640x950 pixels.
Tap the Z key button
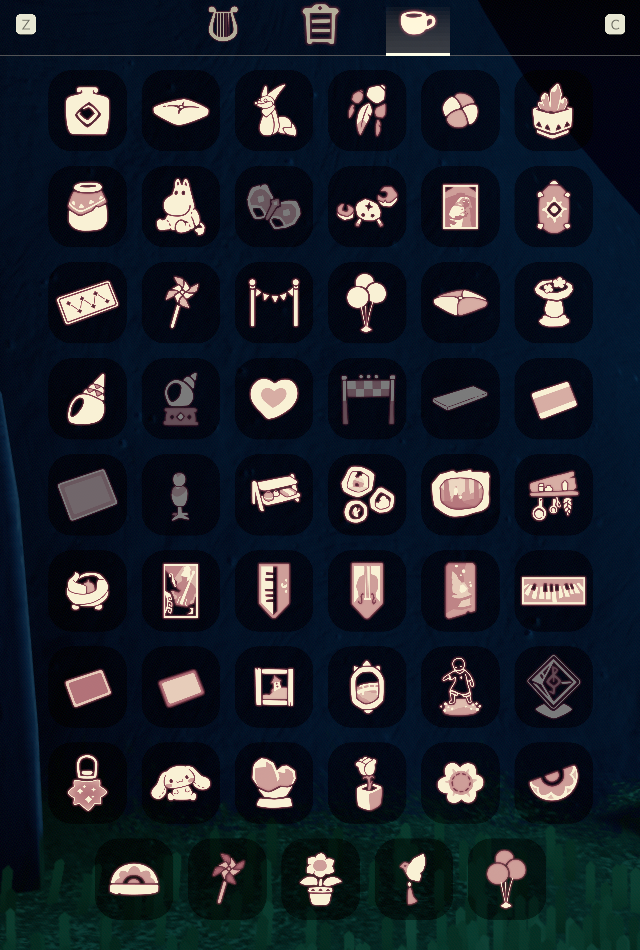[x=26, y=24]
